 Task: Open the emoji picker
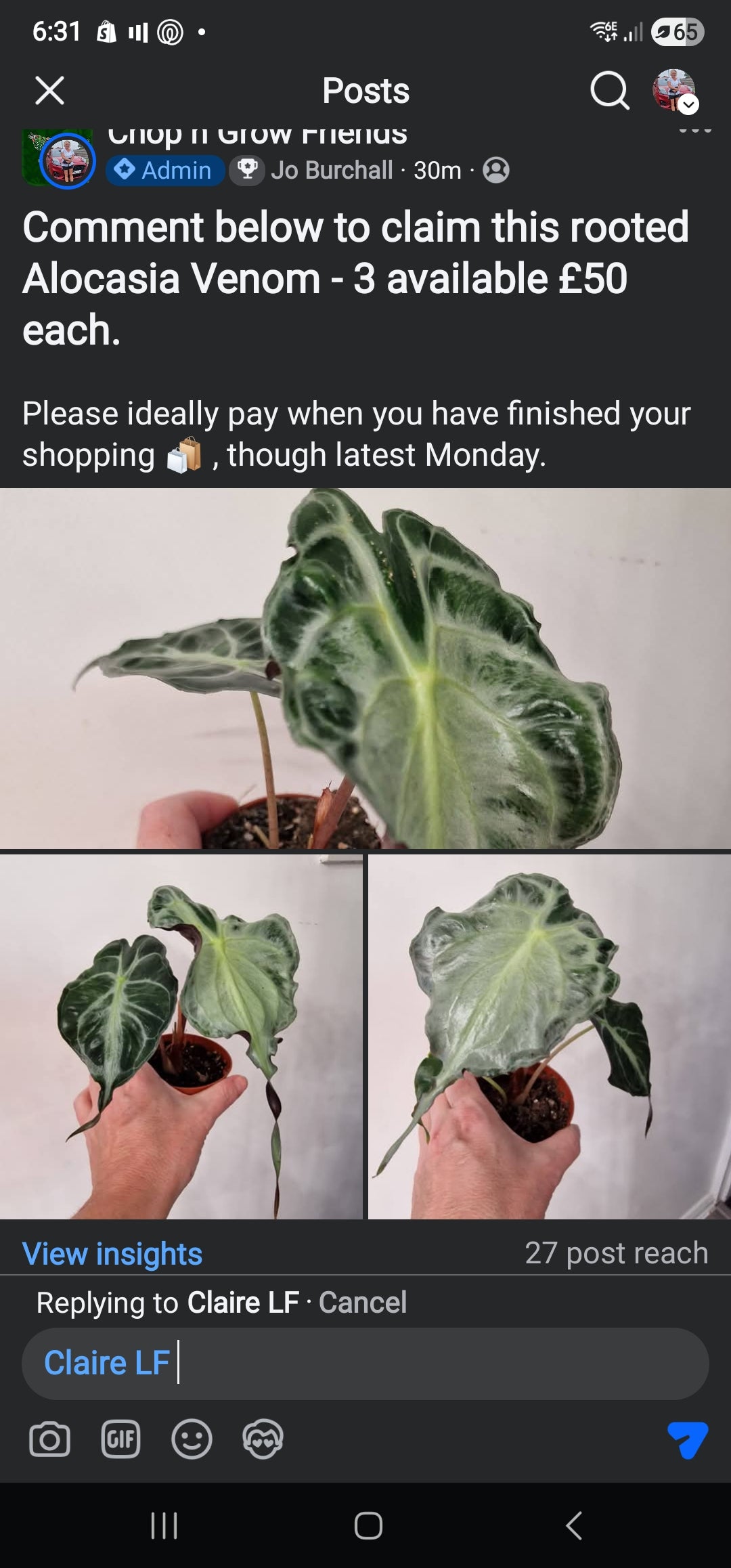192,1439
